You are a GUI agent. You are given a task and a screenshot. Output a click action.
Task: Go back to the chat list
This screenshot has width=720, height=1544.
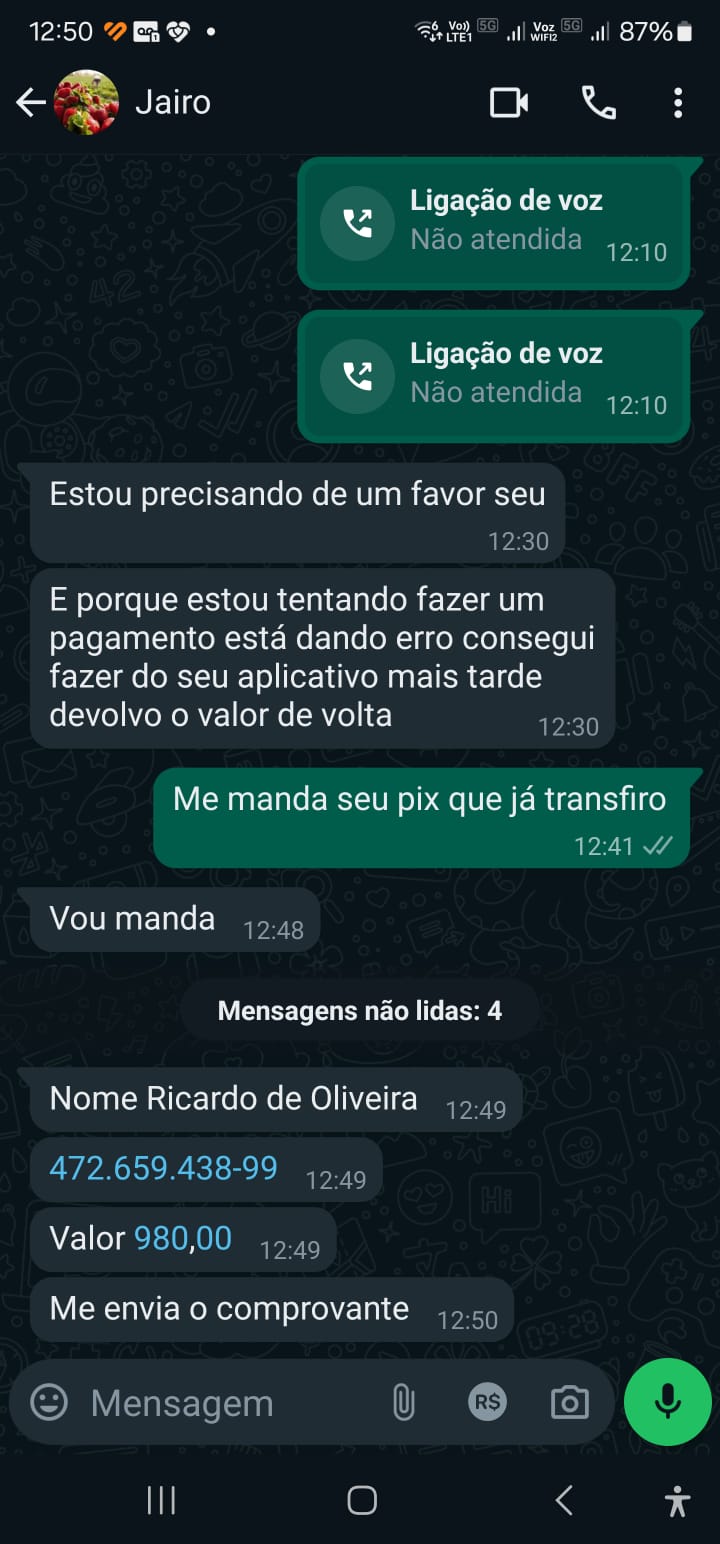click(x=30, y=102)
